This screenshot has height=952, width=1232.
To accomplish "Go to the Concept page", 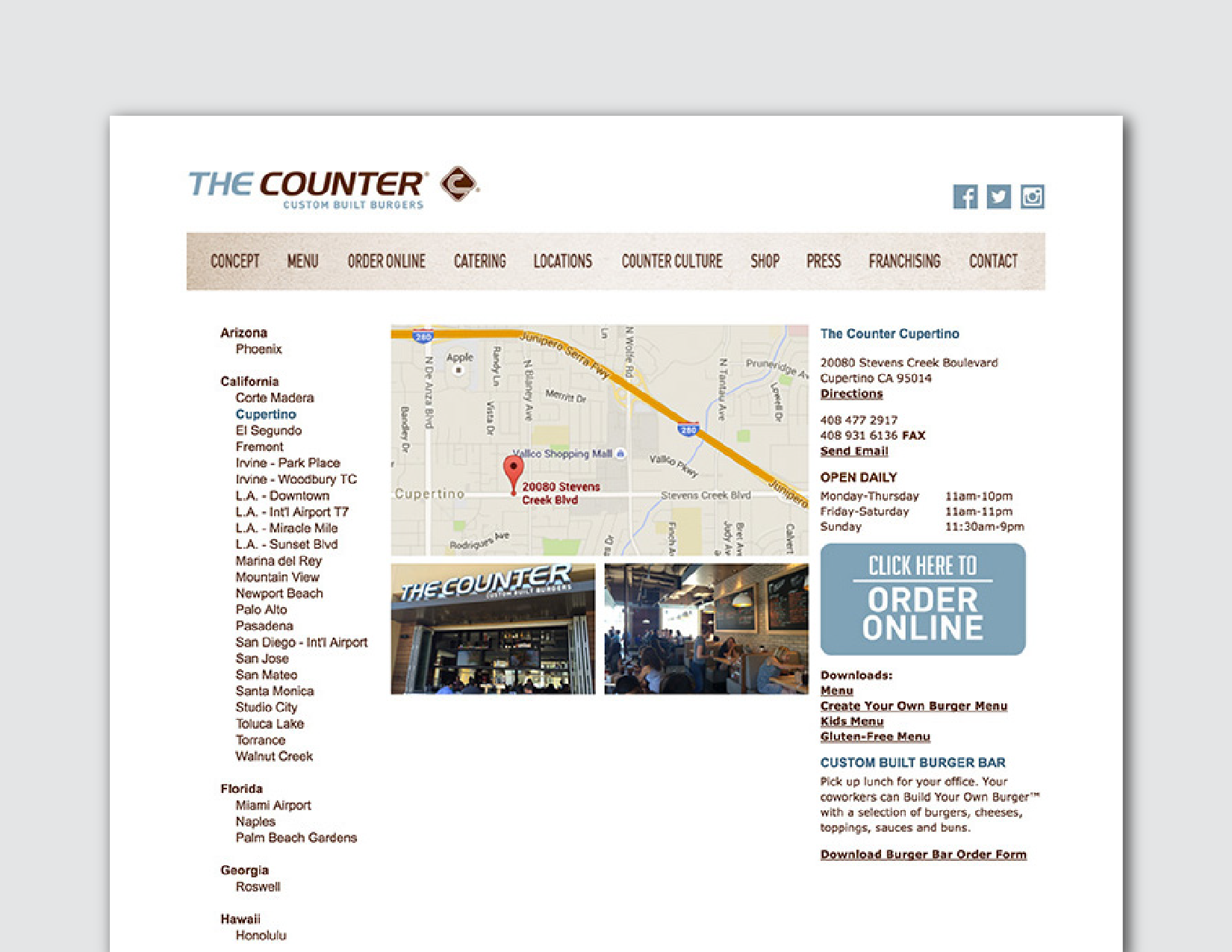I will [234, 261].
